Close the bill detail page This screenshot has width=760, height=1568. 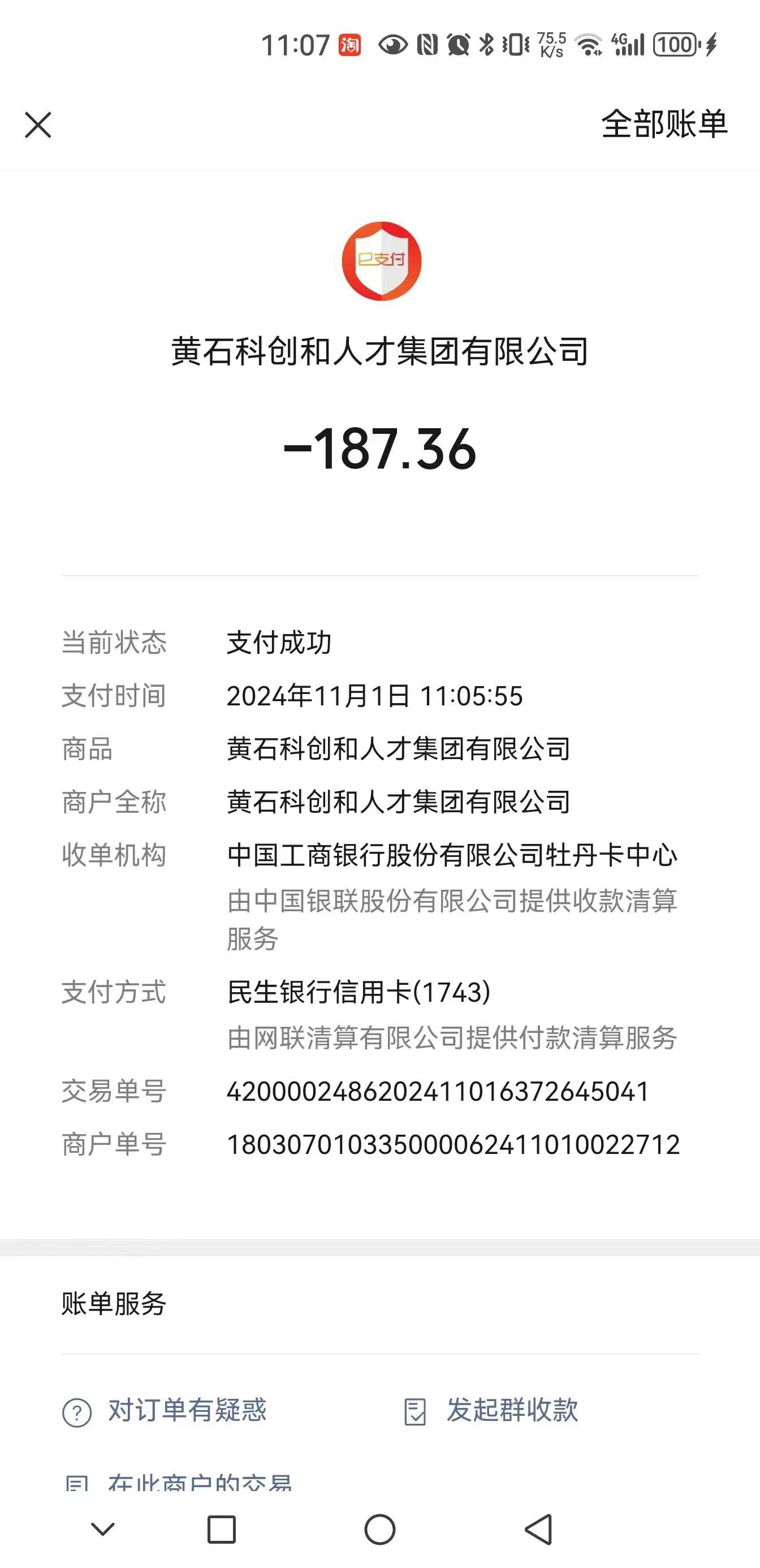[38, 125]
